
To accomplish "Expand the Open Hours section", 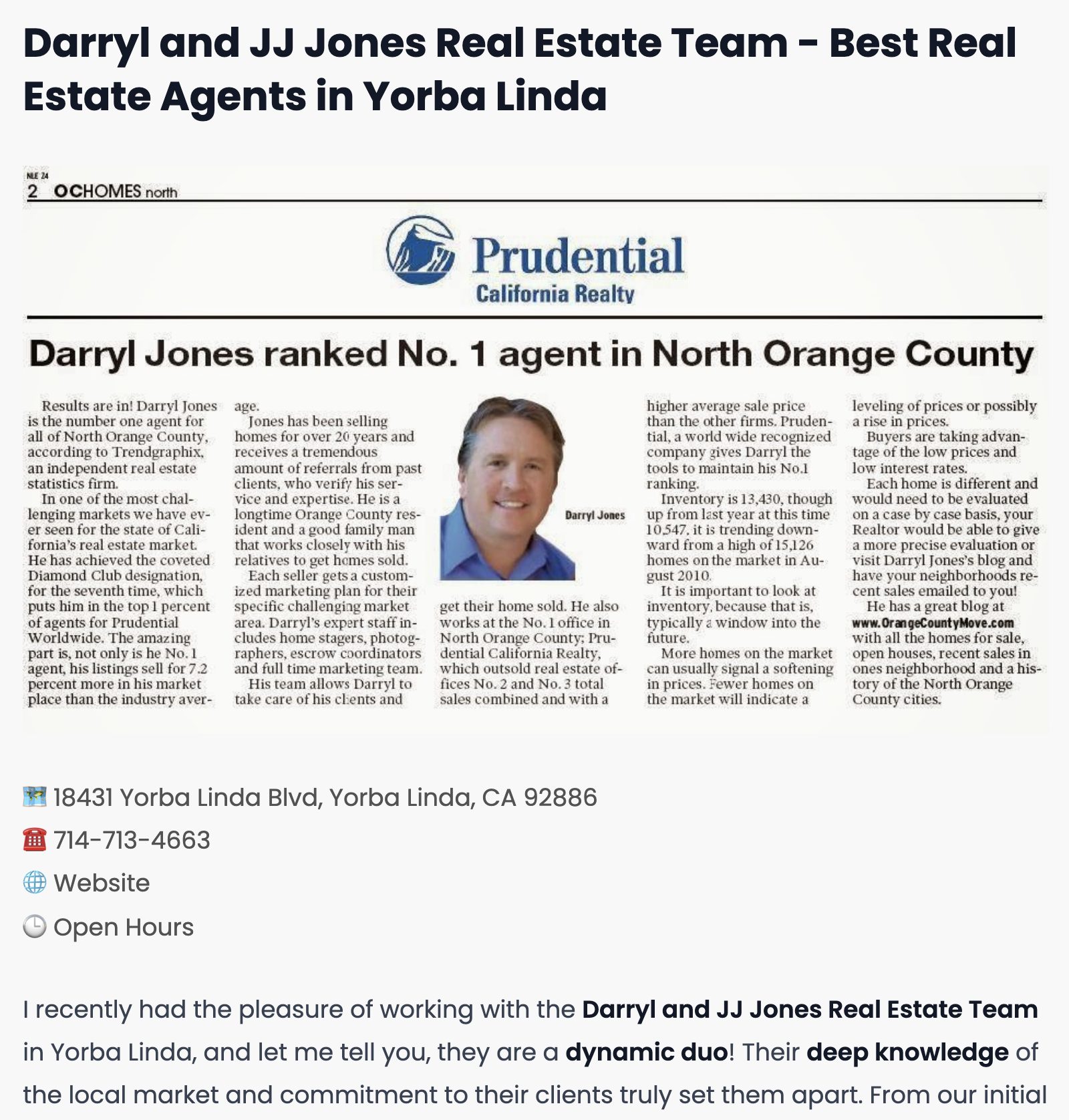I will pyautogui.click(x=123, y=927).
